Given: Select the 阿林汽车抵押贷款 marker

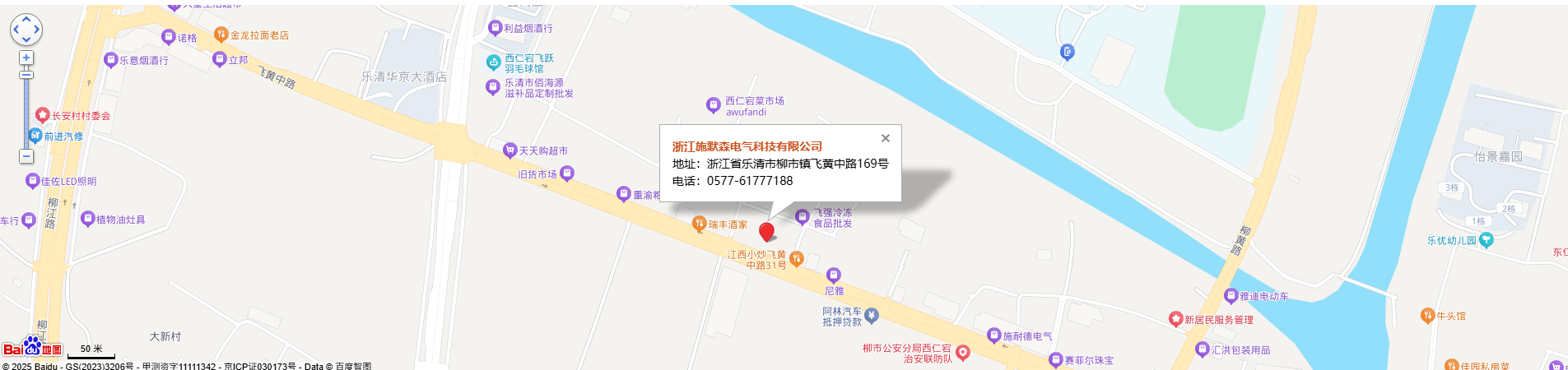Looking at the screenshot, I should 872,316.
